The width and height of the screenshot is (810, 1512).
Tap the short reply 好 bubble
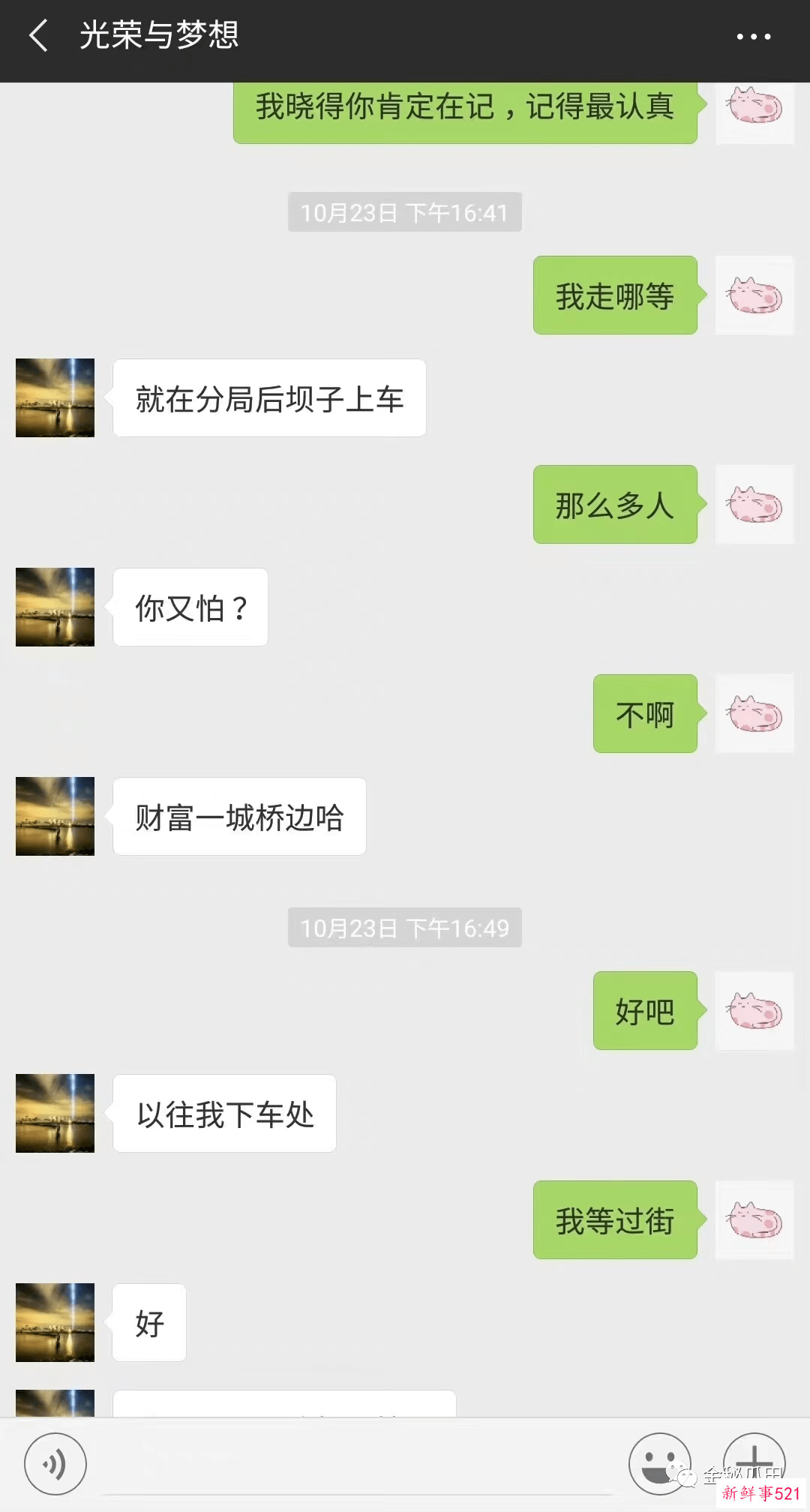(148, 1322)
